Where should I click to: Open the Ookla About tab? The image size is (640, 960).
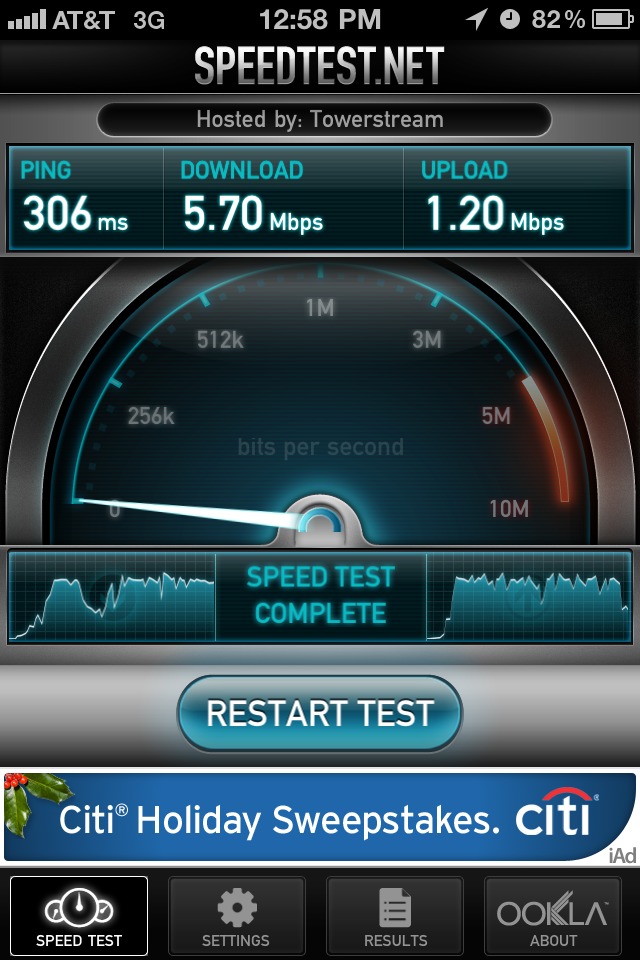(553, 915)
